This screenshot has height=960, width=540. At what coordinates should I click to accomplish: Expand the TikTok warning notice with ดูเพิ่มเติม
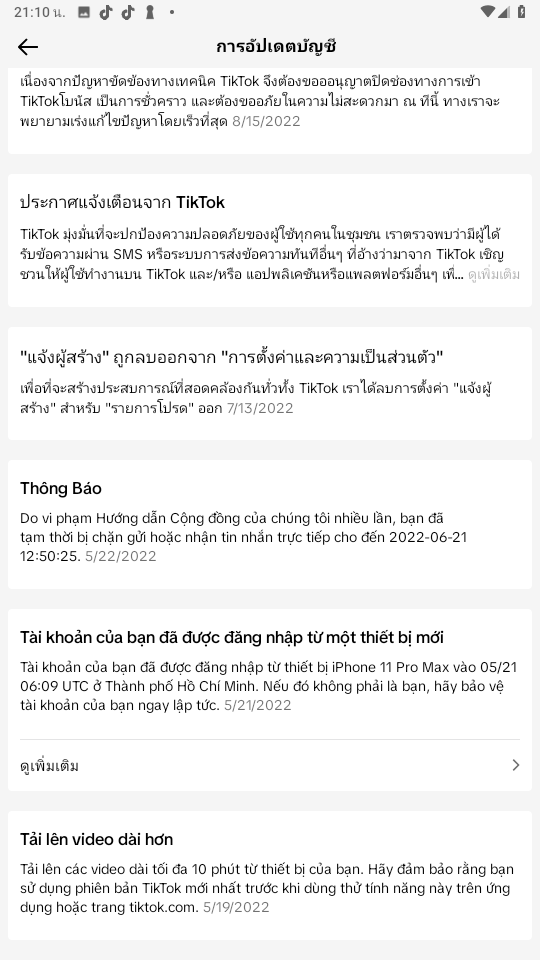tap(493, 274)
